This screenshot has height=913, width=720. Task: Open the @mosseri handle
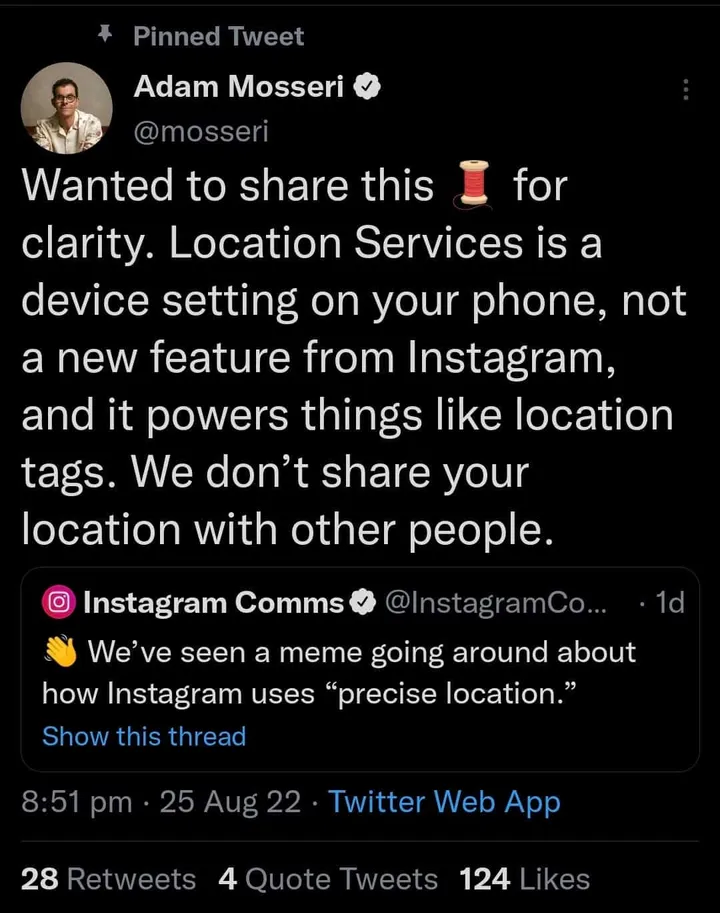pos(200,131)
